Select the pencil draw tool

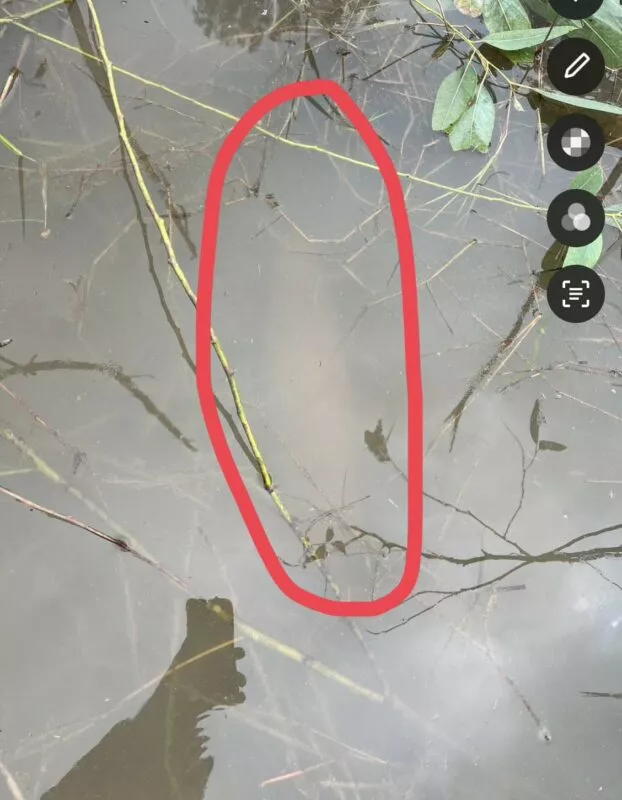(x=576, y=67)
